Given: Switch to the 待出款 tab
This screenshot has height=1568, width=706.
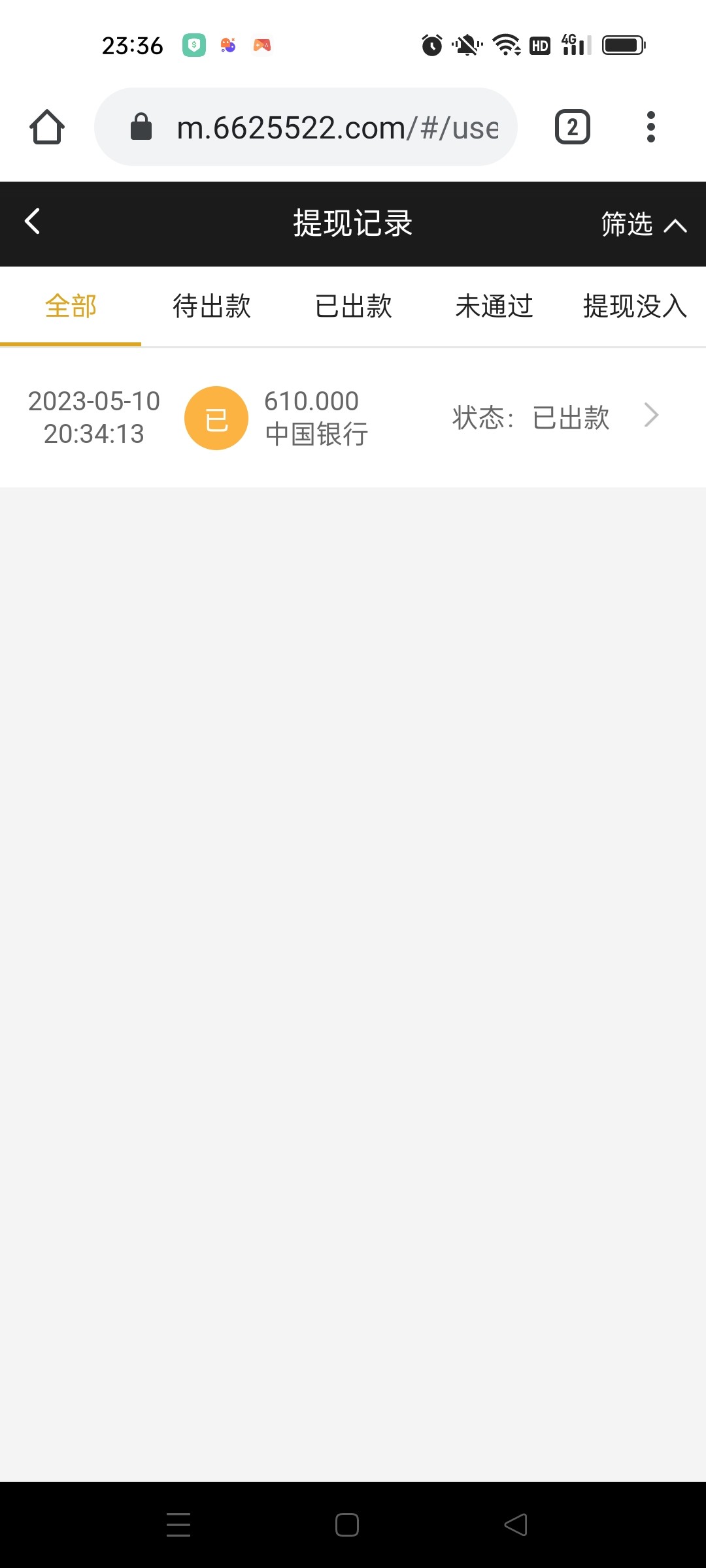Looking at the screenshot, I should [x=212, y=306].
